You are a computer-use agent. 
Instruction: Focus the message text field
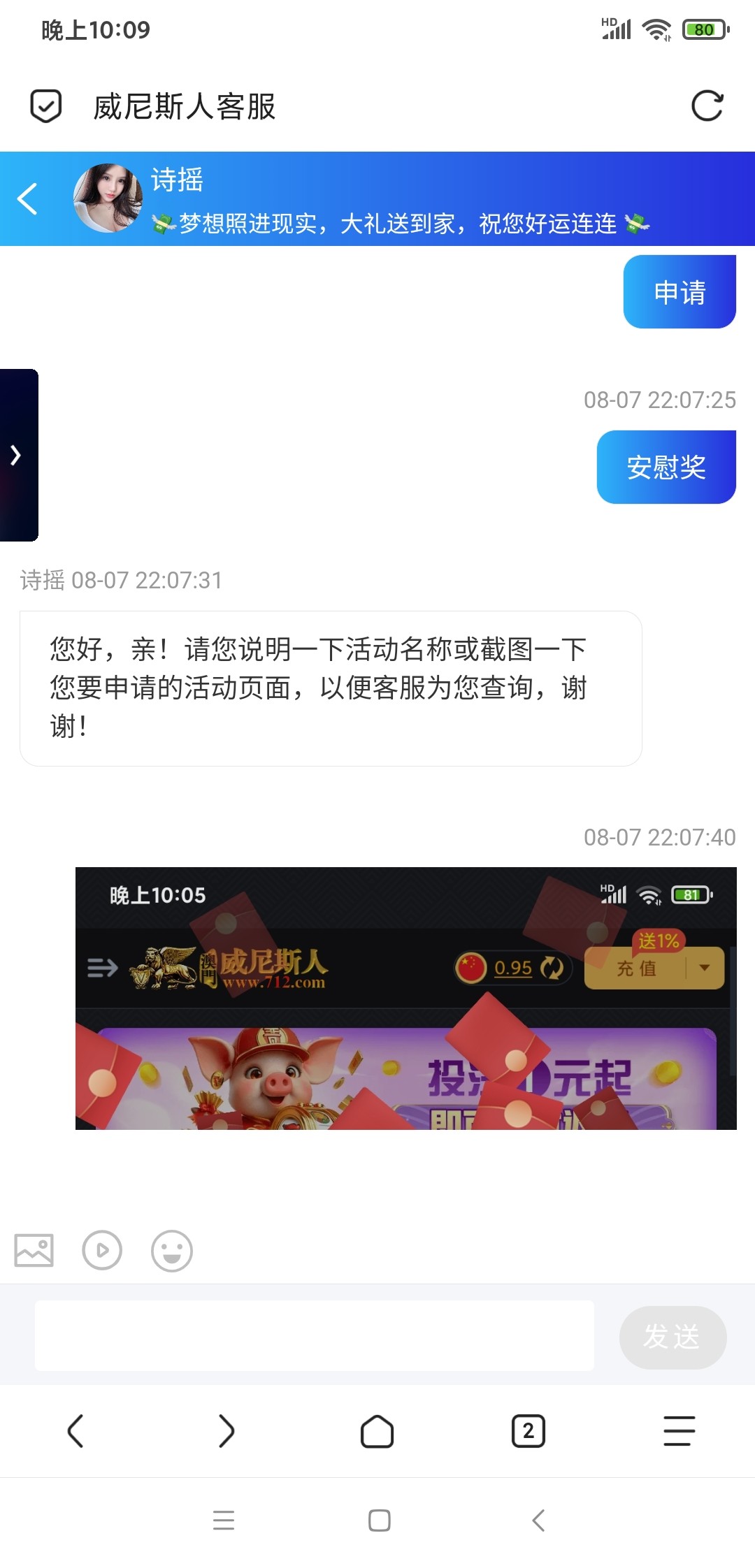point(315,1335)
